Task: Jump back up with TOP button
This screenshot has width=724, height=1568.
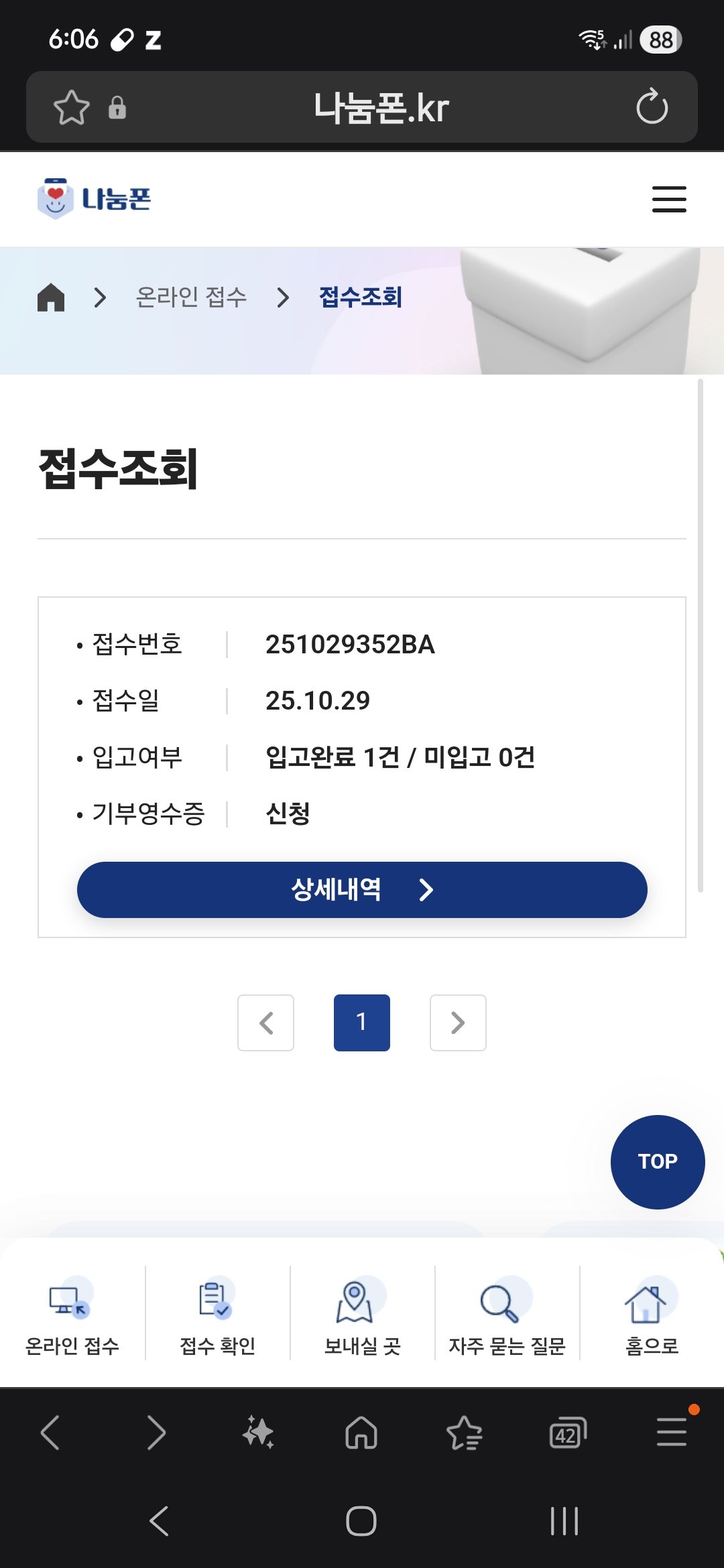Action: click(x=657, y=1162)
